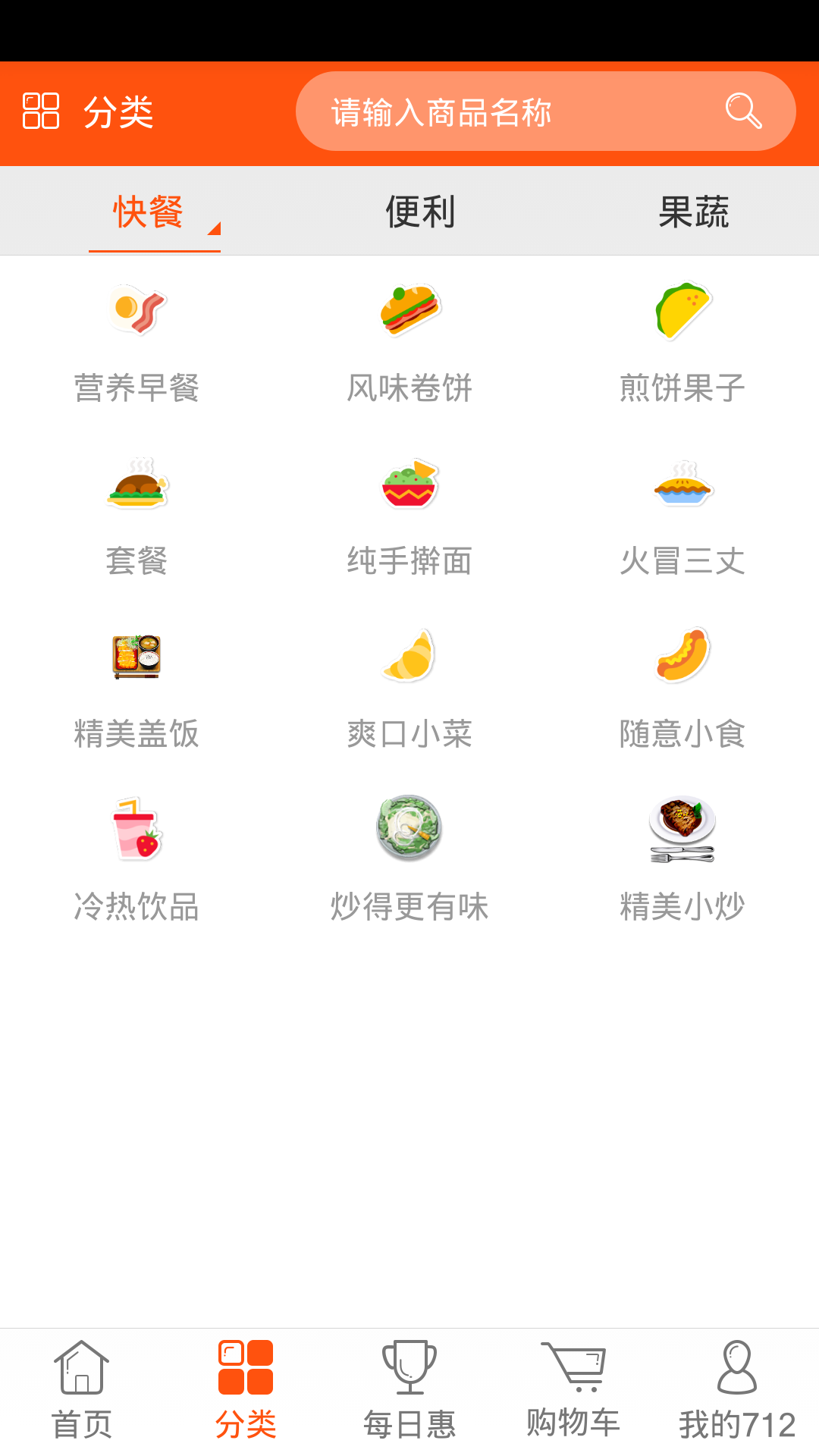The height and width of the screenshot is (1456, 819).
Task: Tap the magnifier search icon
Action: pos(742,111)
